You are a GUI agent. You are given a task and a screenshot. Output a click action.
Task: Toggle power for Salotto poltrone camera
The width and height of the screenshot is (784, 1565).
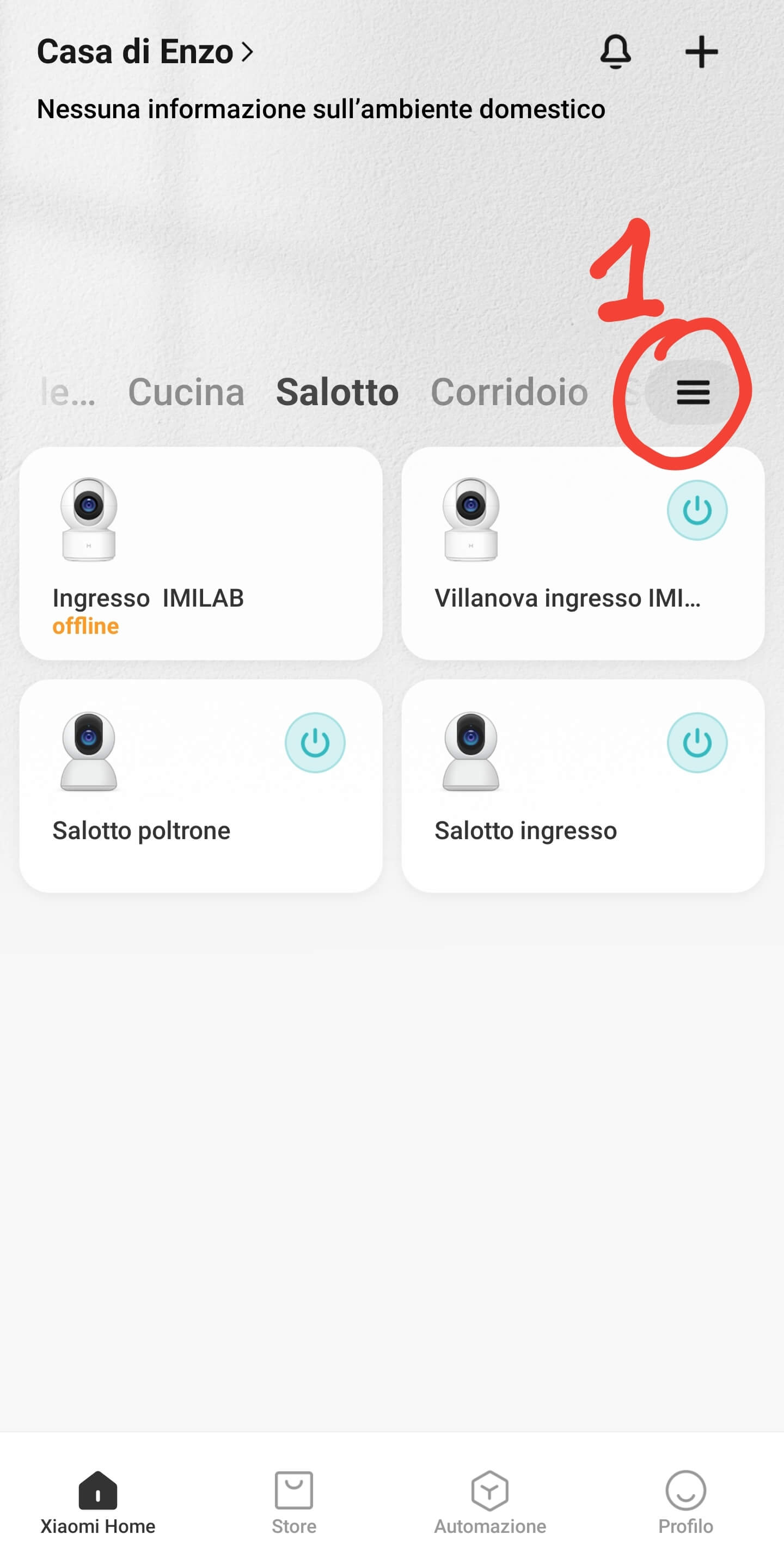(x=315, y=742)
